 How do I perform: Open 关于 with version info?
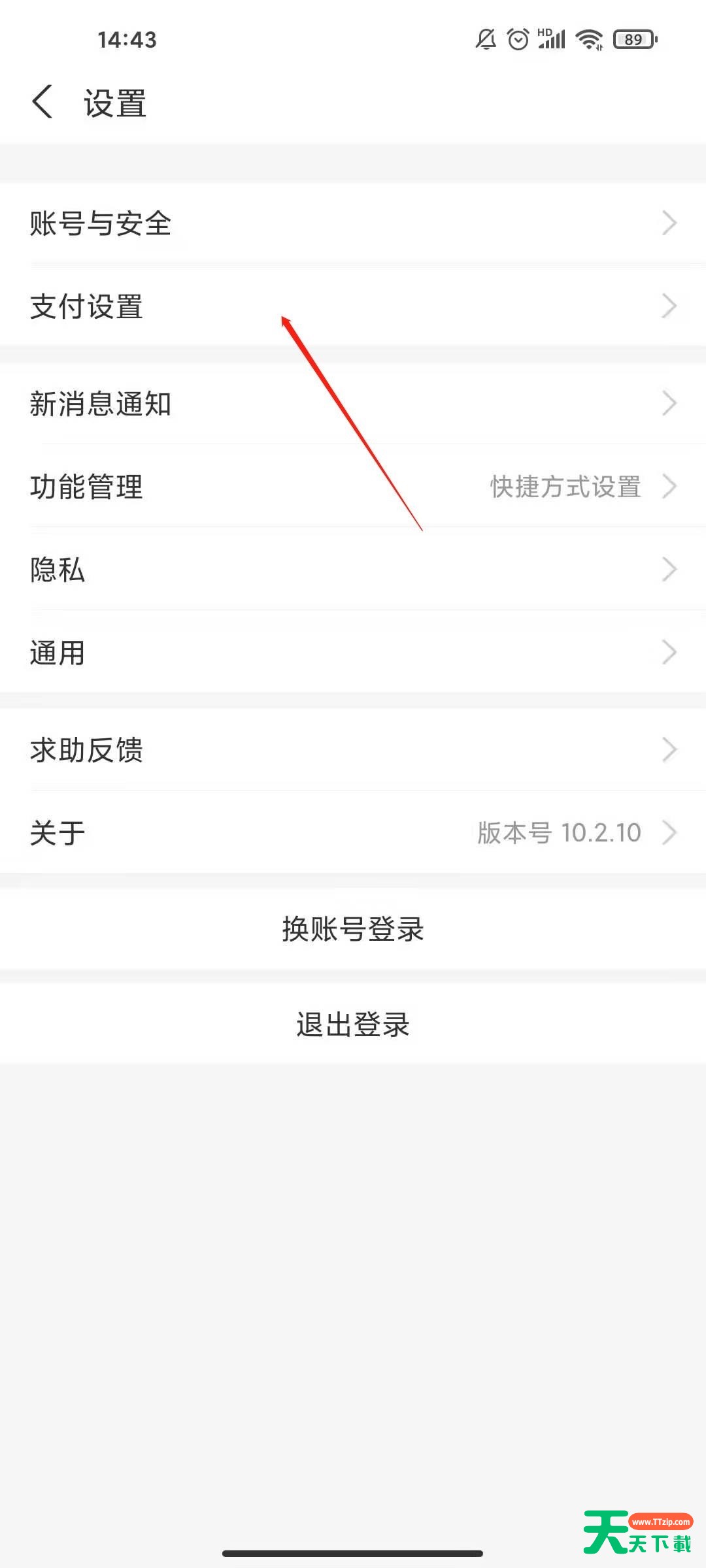(x=353, y=832)
